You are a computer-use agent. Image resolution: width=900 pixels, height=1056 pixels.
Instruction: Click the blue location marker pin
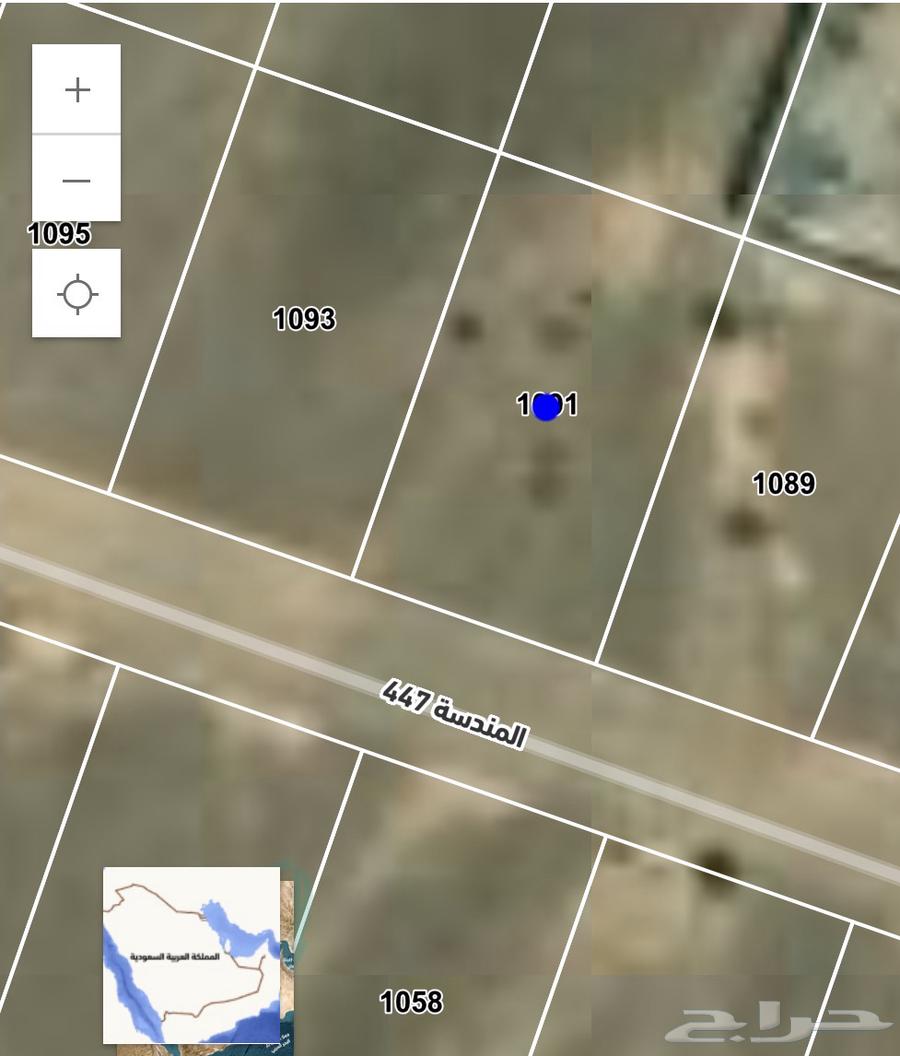545,406
